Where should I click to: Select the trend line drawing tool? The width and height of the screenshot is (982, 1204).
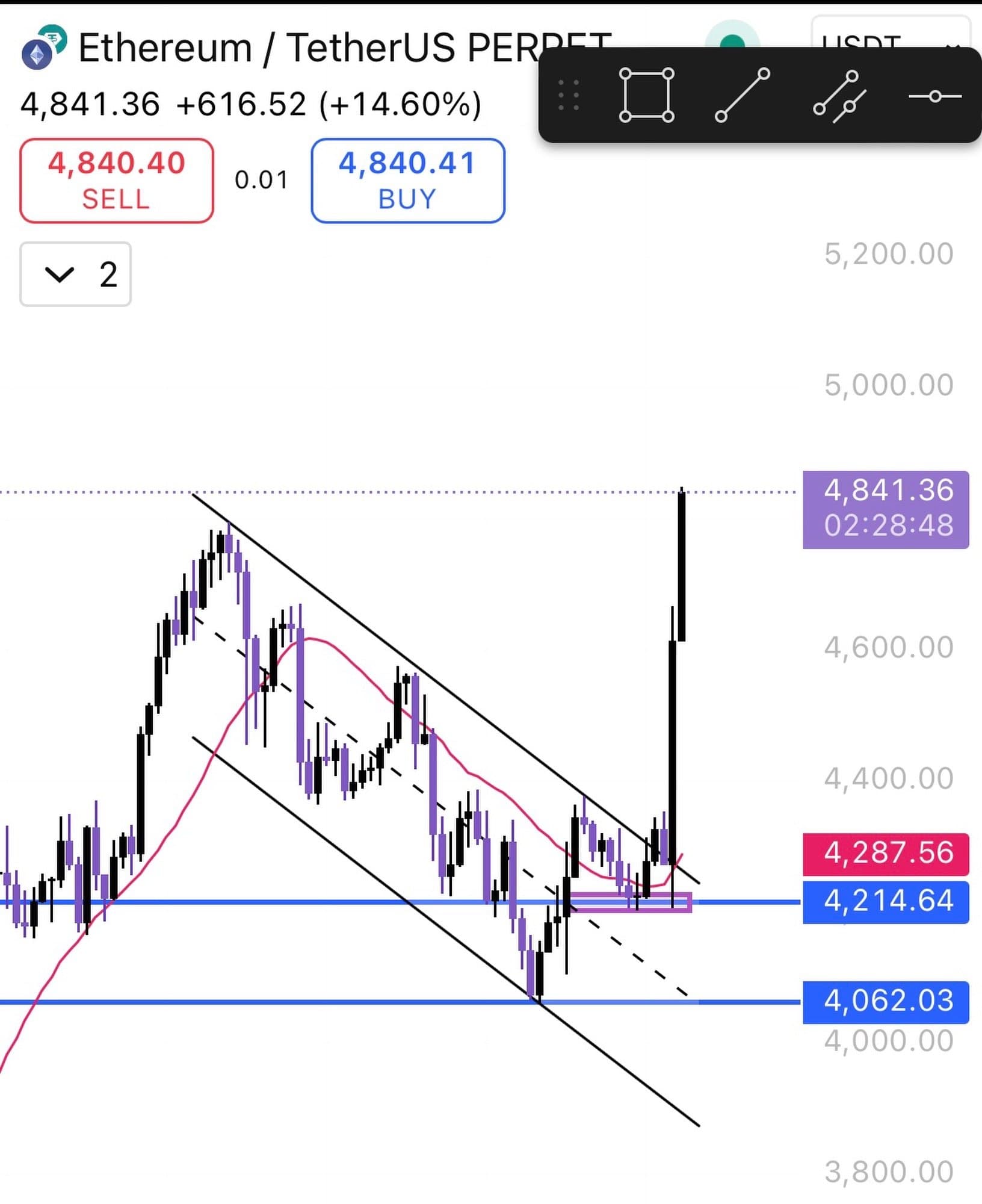(x=742, y=95)
